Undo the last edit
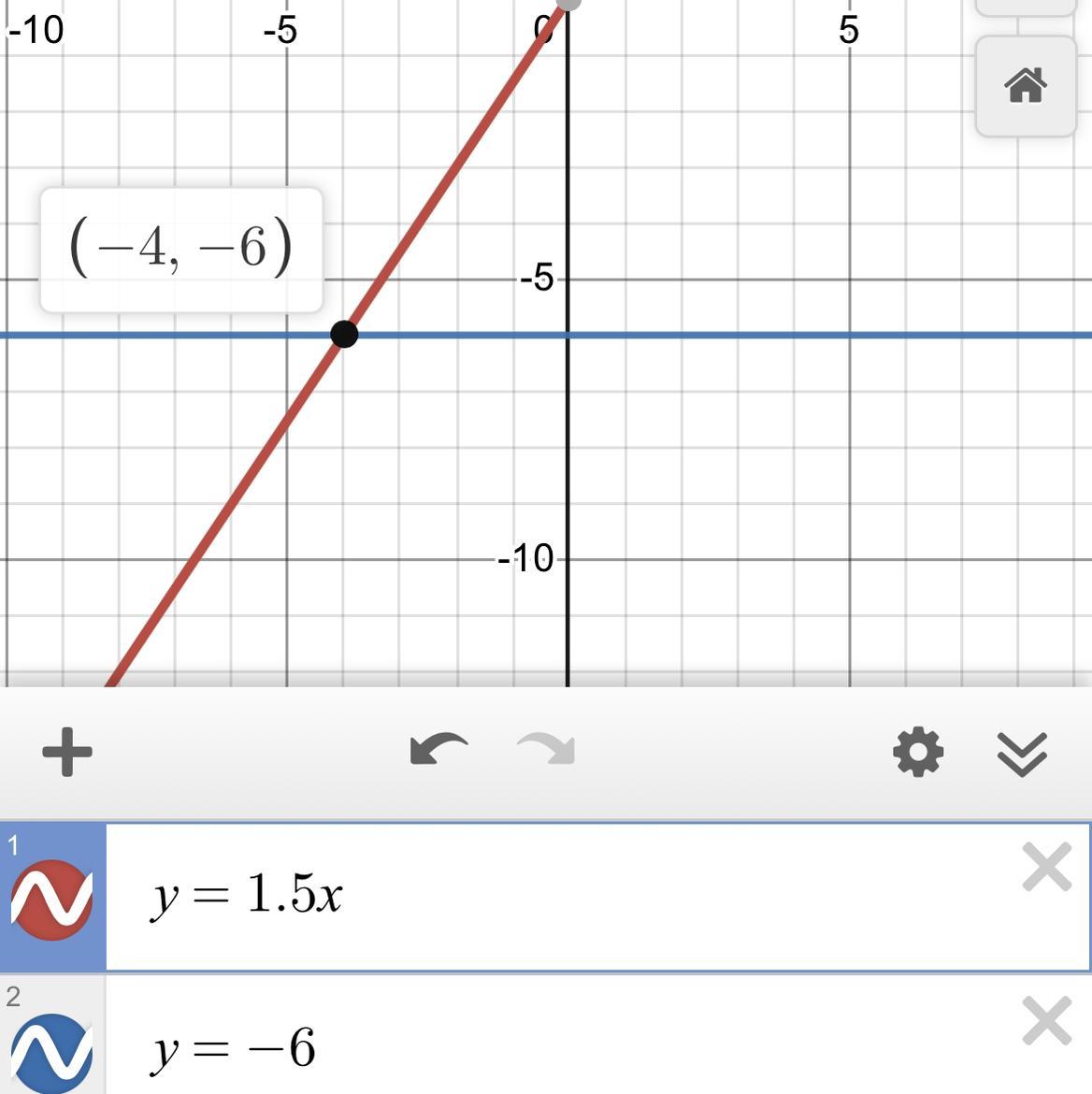This screenshot has height=1094, width=1092. click(438, 751)
